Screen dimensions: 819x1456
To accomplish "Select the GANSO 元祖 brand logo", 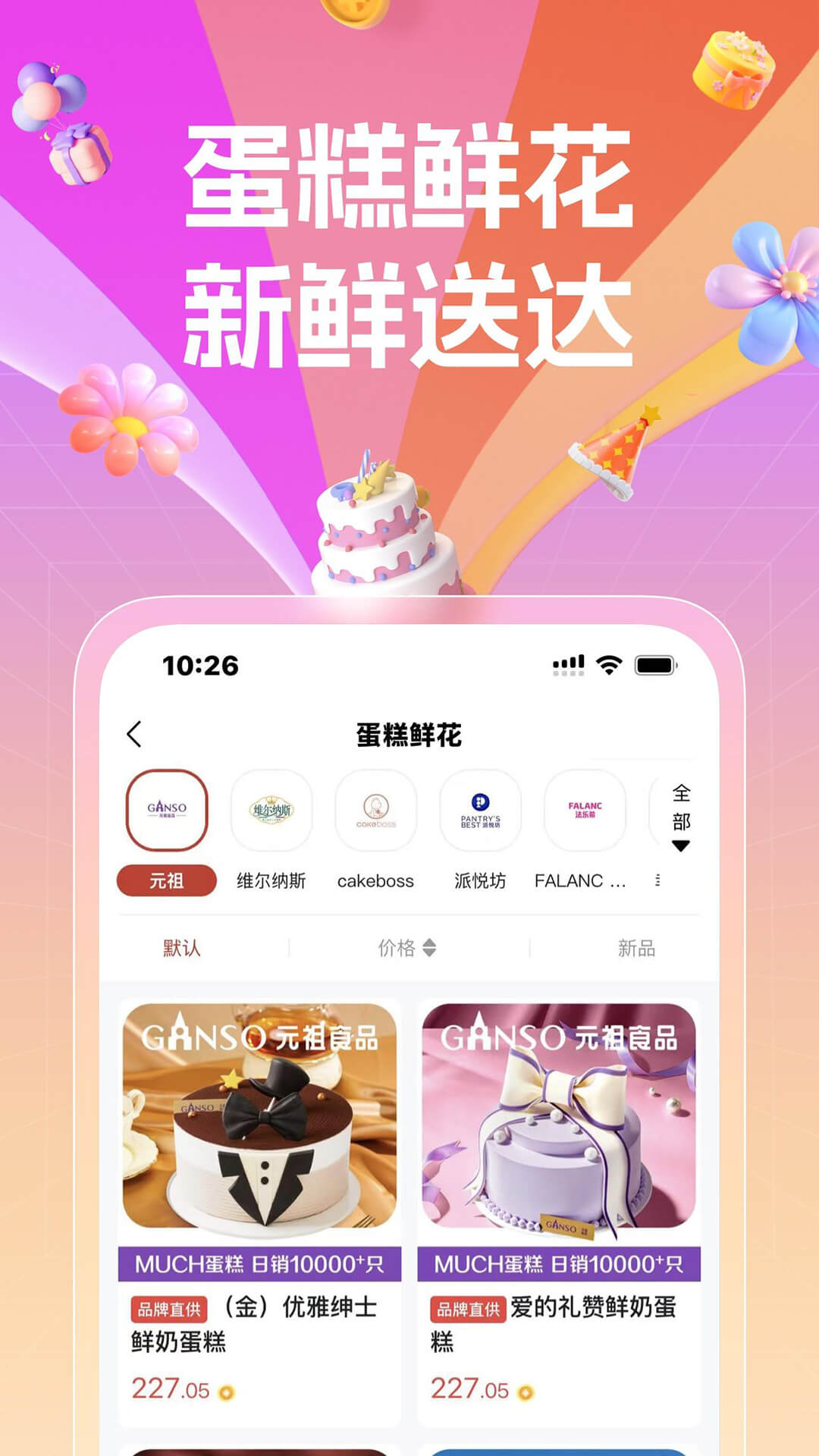I will click(x=166, y=811).
